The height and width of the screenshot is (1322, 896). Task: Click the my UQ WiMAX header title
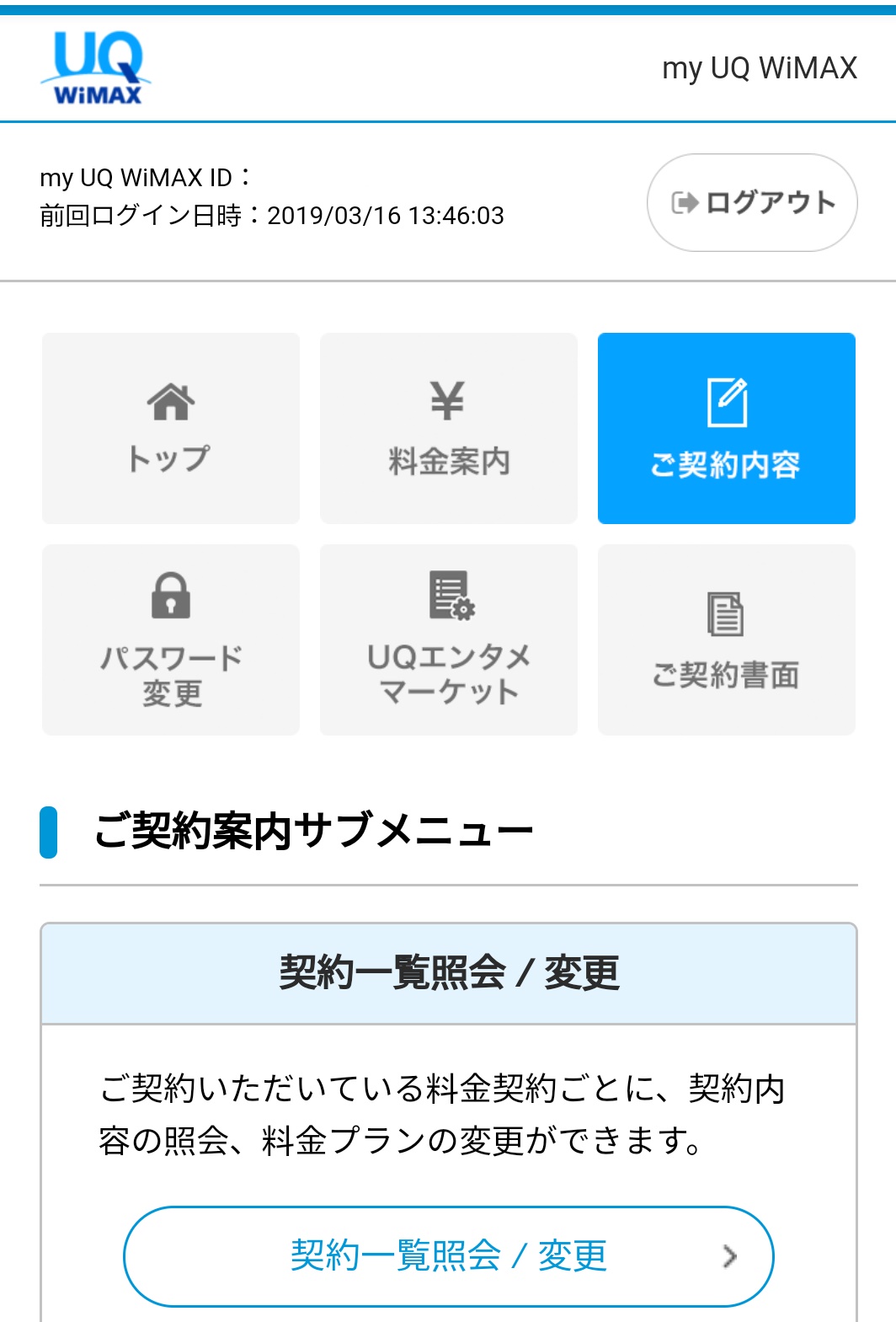tap(757, 67)
